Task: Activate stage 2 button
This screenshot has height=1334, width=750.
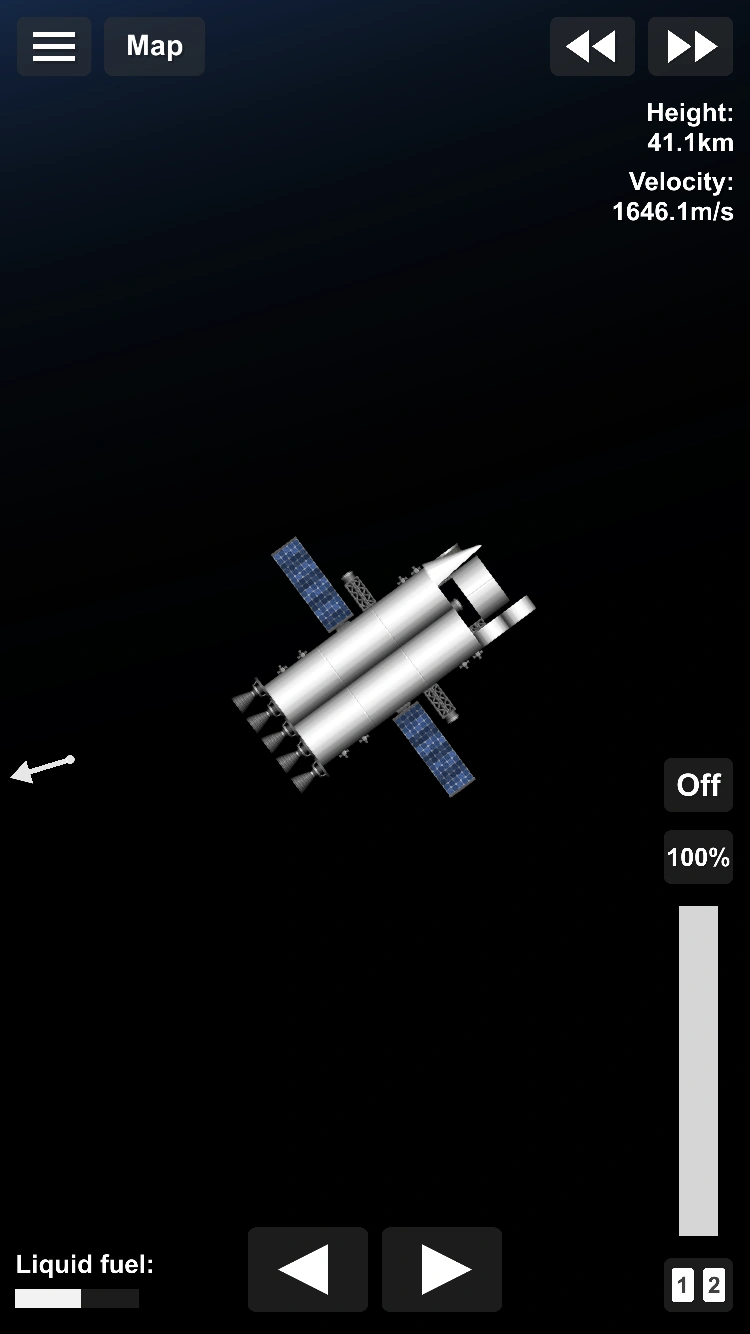Action: pyautogui.click(x=714, y=1285)
